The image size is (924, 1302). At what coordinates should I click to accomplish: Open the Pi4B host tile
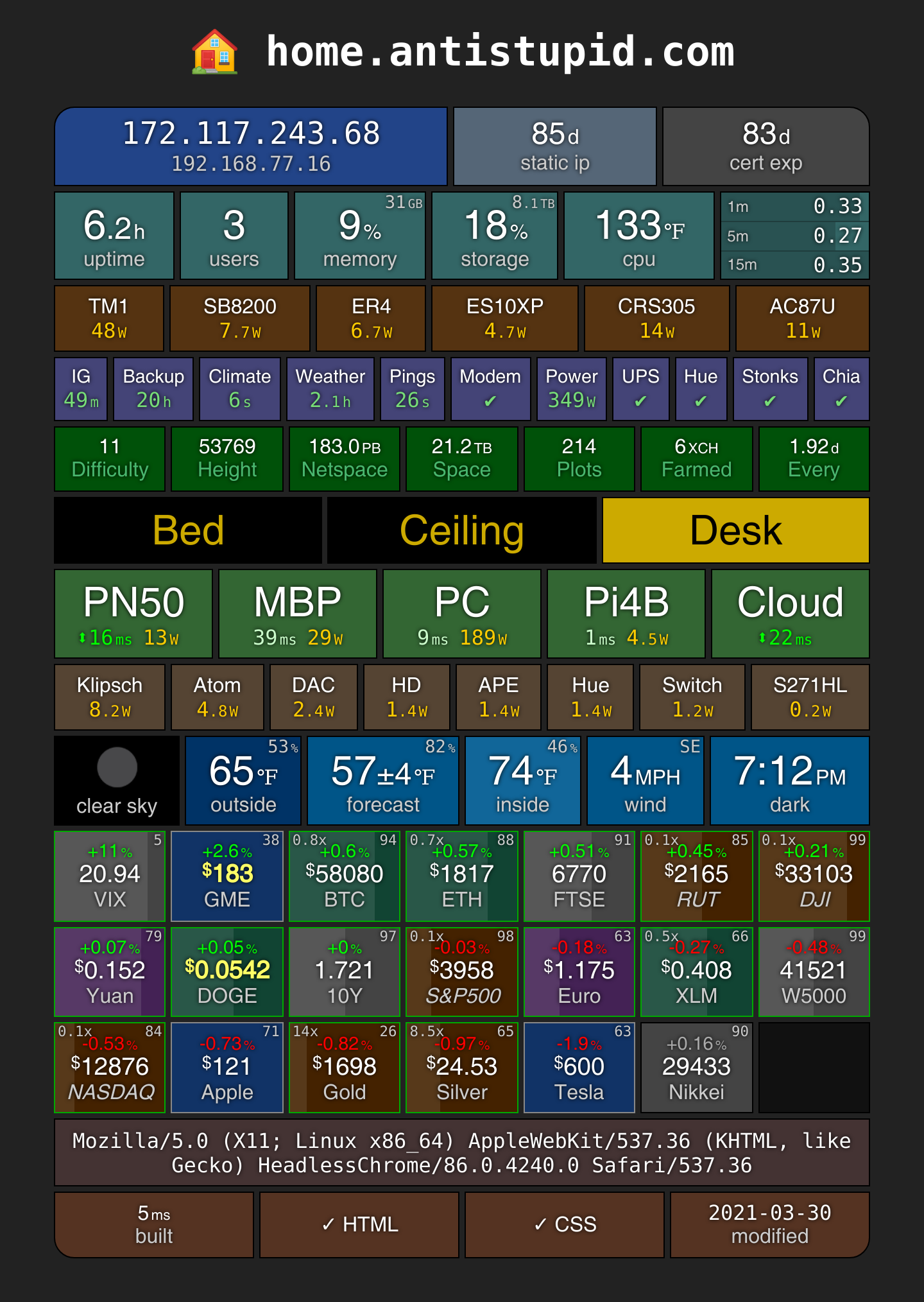[626, 614]
